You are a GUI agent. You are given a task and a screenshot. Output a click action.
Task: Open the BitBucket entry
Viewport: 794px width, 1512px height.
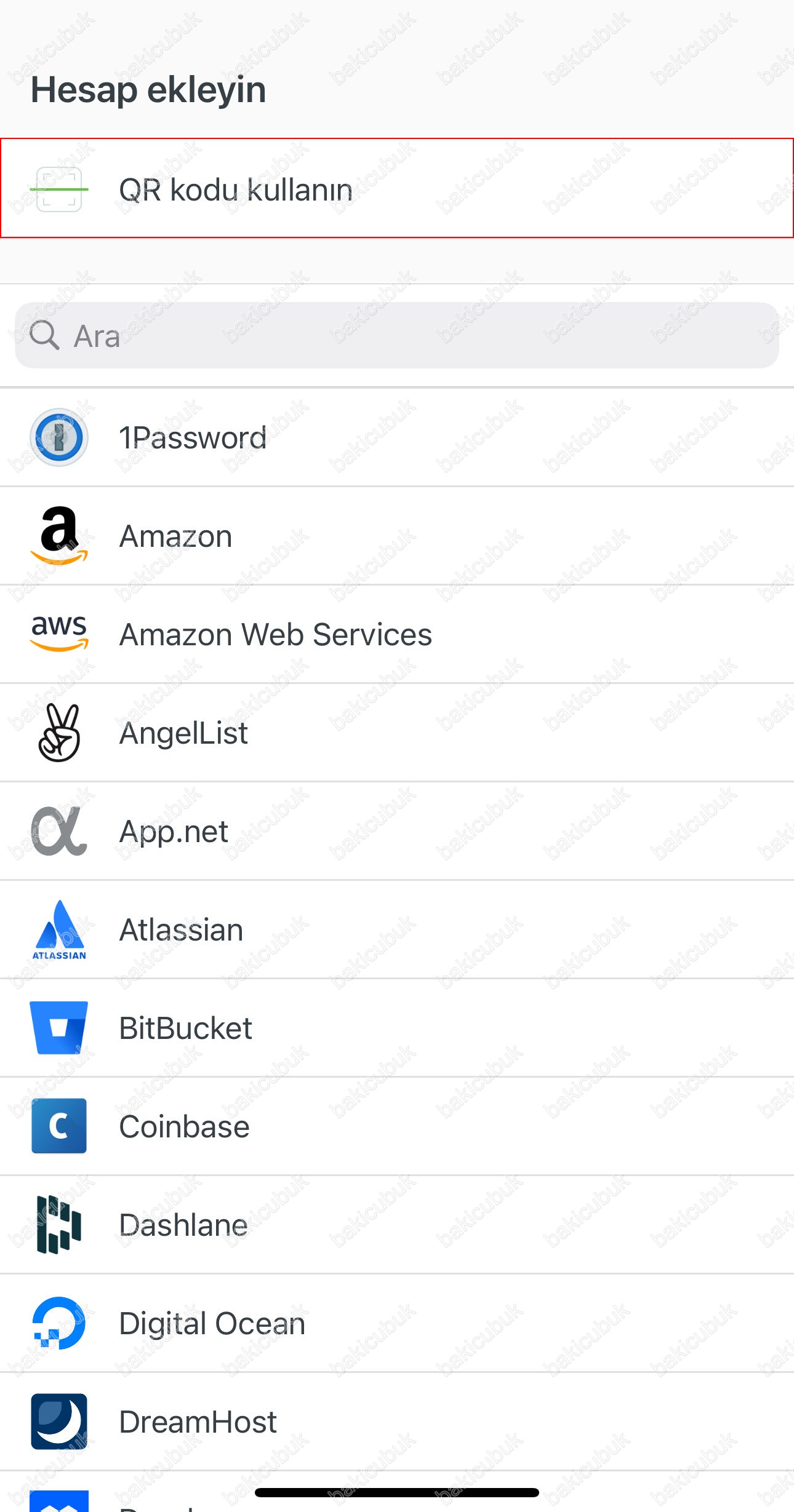click(x=397, y=1028)
